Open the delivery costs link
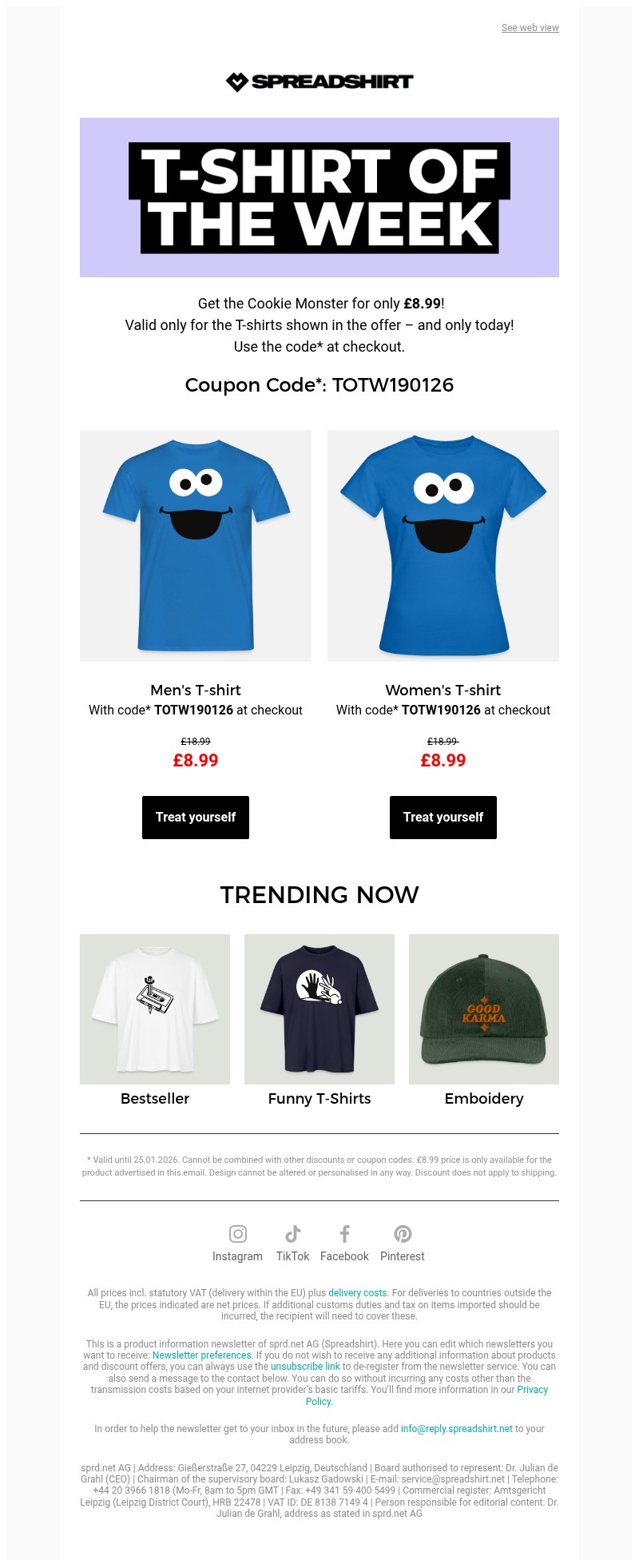This screenshot has width=639, height=1568. pyautogui.click(x=358, y=1293)
